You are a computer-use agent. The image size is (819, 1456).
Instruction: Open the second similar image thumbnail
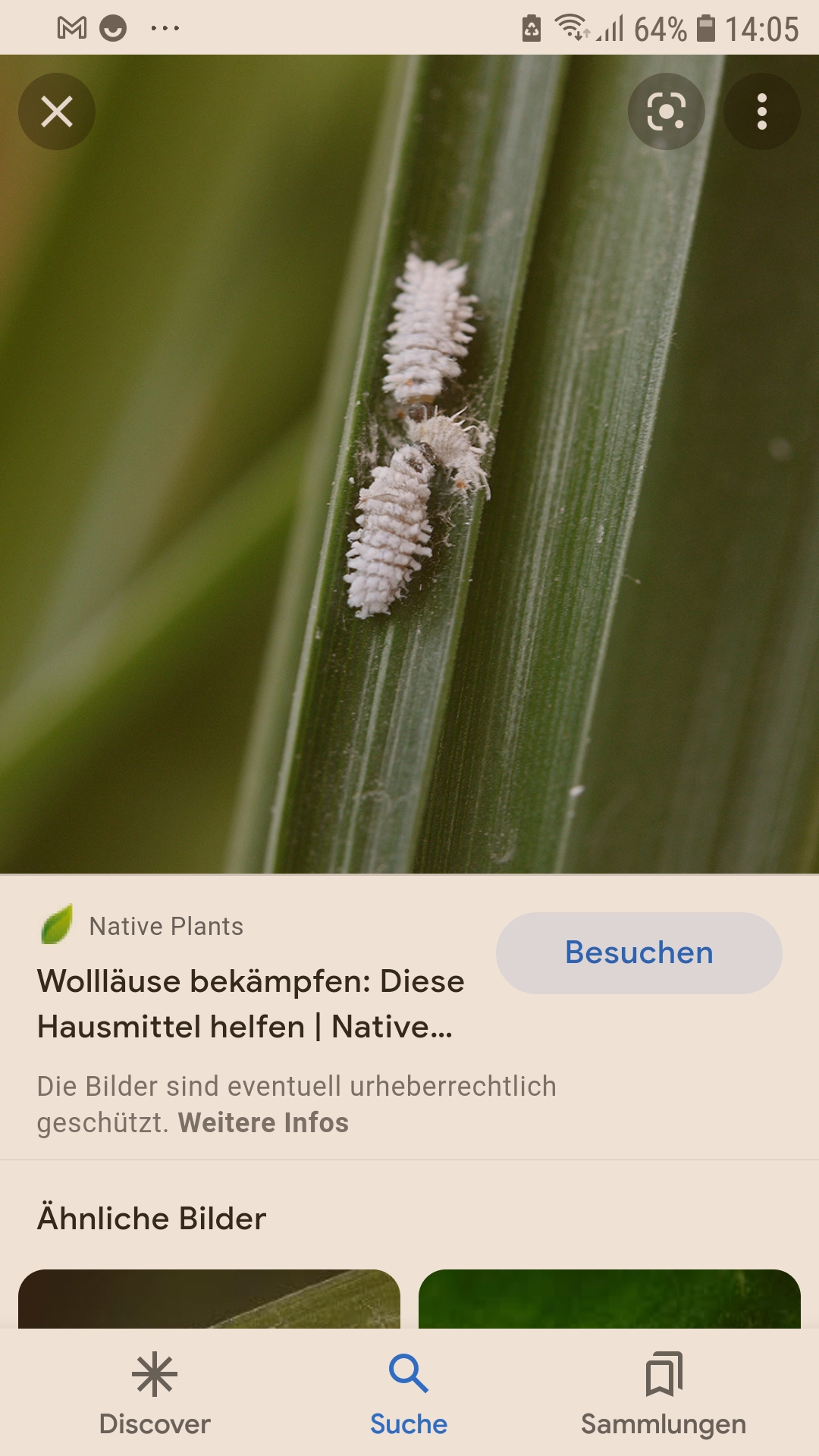pos(610,1298)
